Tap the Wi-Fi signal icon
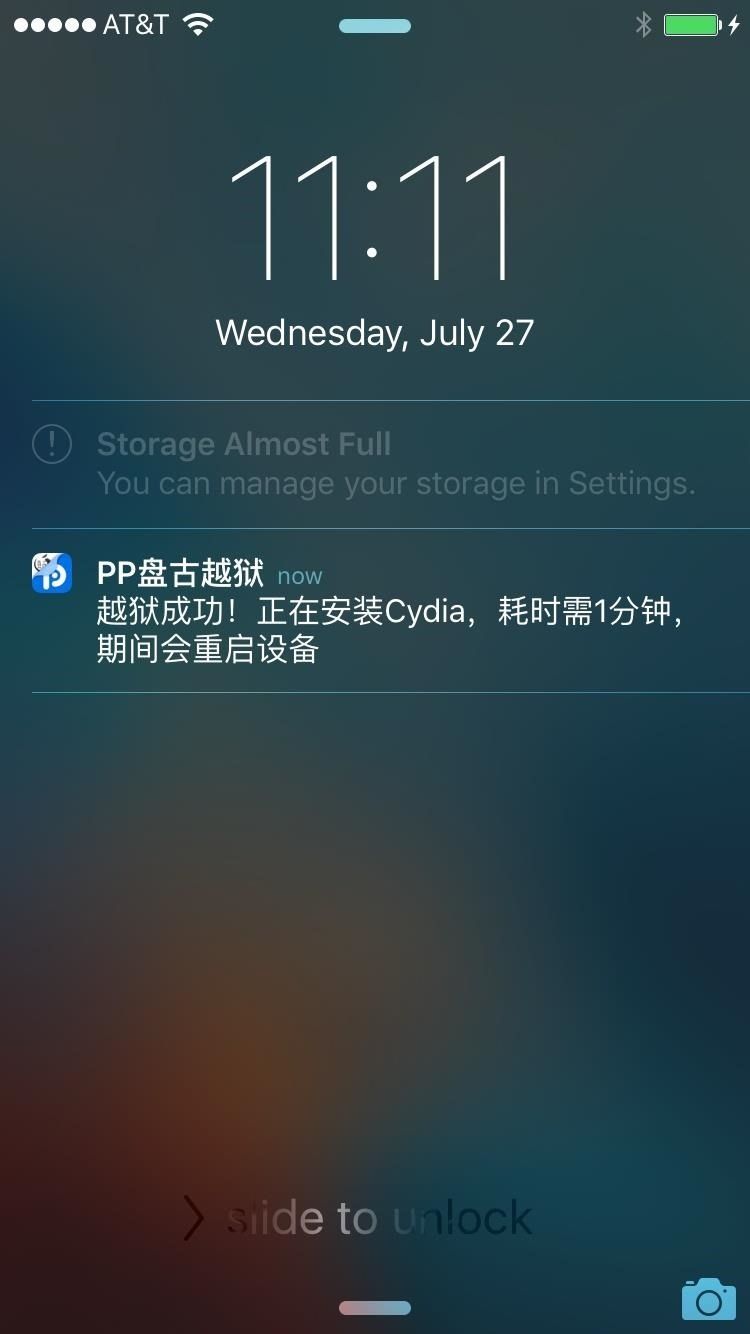 pyautogui.click(x=197, y=23)
